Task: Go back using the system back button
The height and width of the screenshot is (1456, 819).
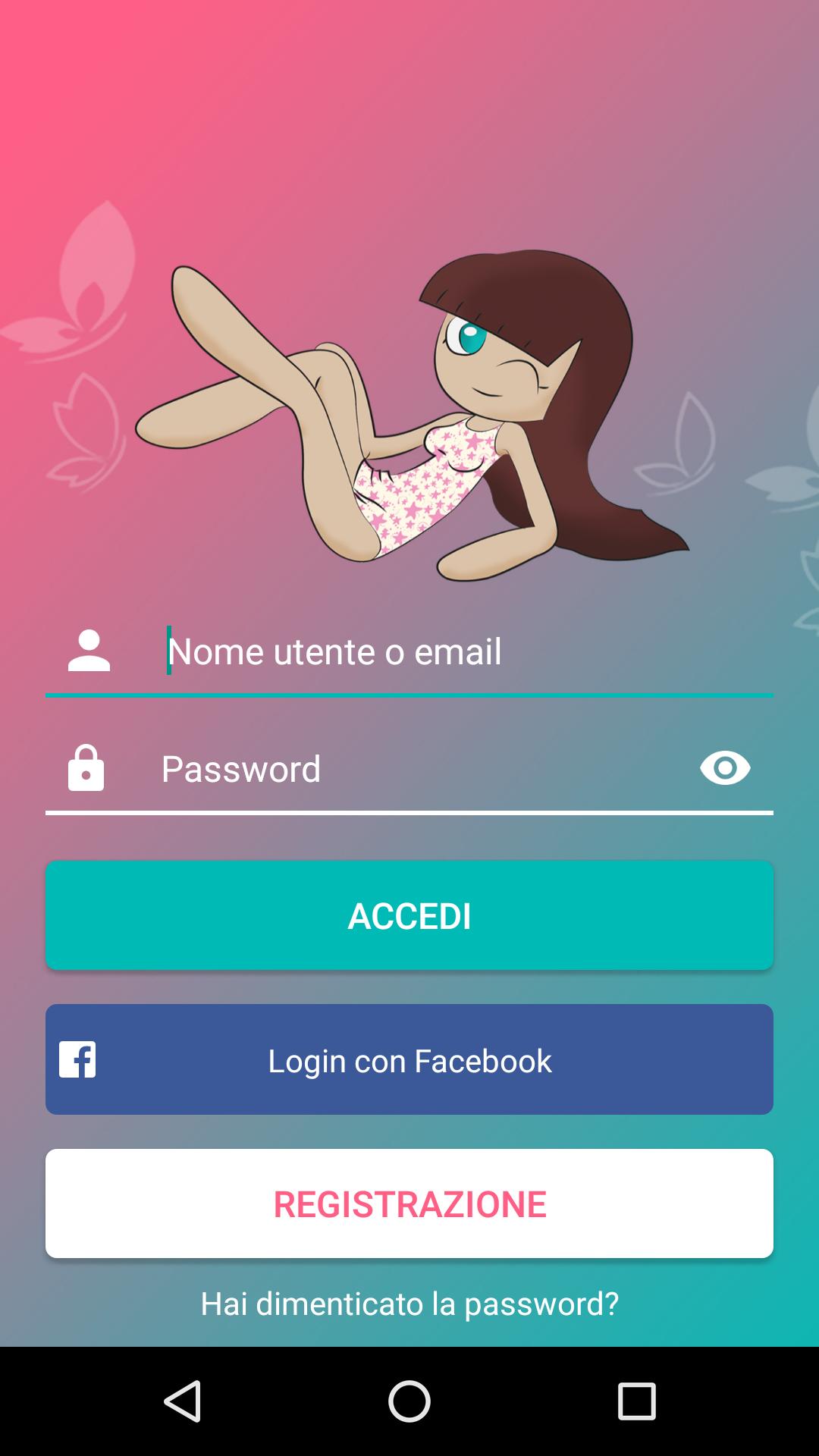Action: click(182, 1401)
